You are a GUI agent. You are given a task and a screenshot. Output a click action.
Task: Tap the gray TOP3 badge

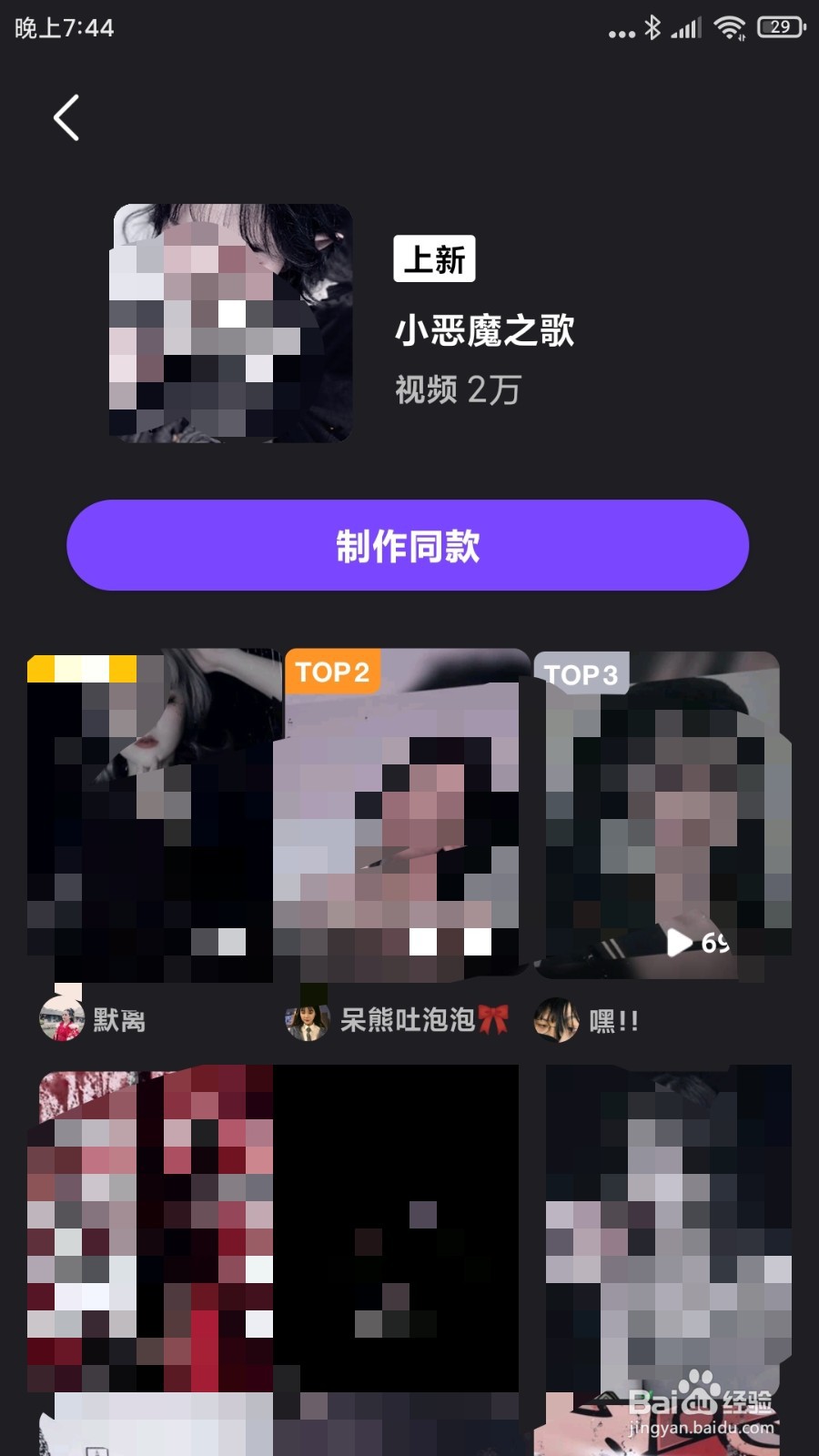pos(581,673)
